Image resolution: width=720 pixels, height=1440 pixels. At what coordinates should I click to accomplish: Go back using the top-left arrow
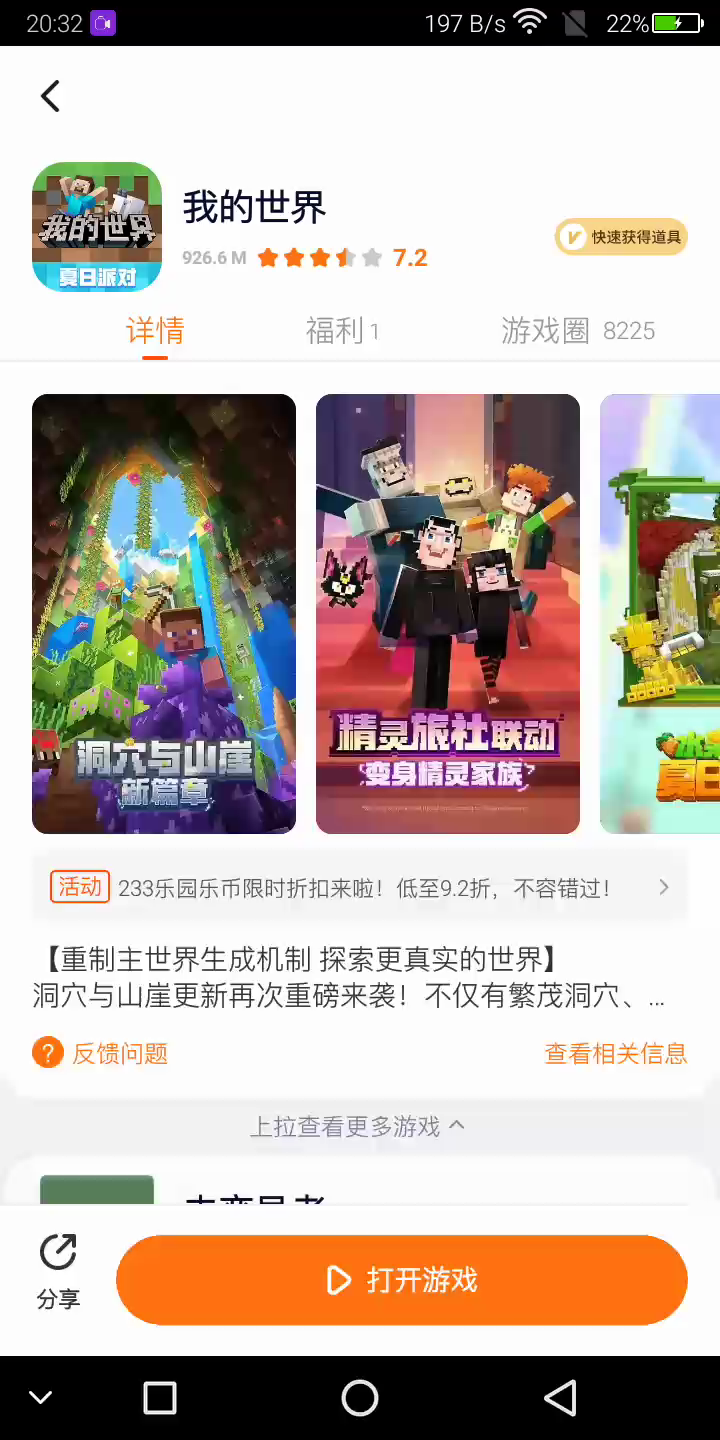coord(50,96)
